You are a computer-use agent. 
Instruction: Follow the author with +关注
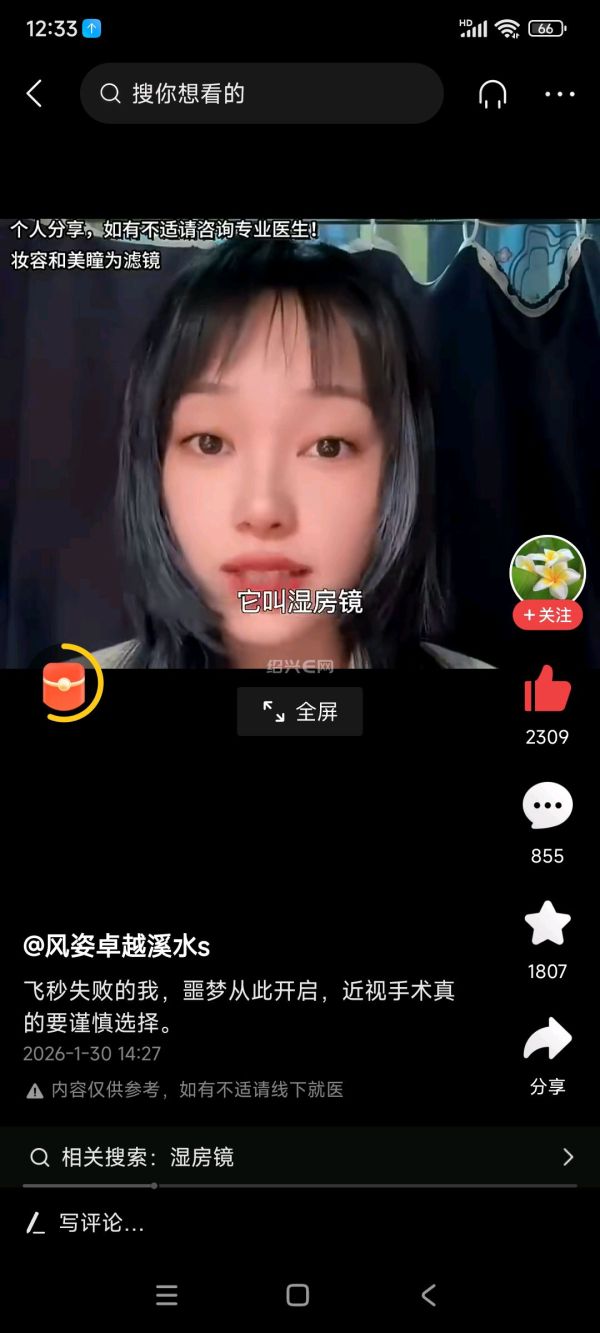click(547, 615)
